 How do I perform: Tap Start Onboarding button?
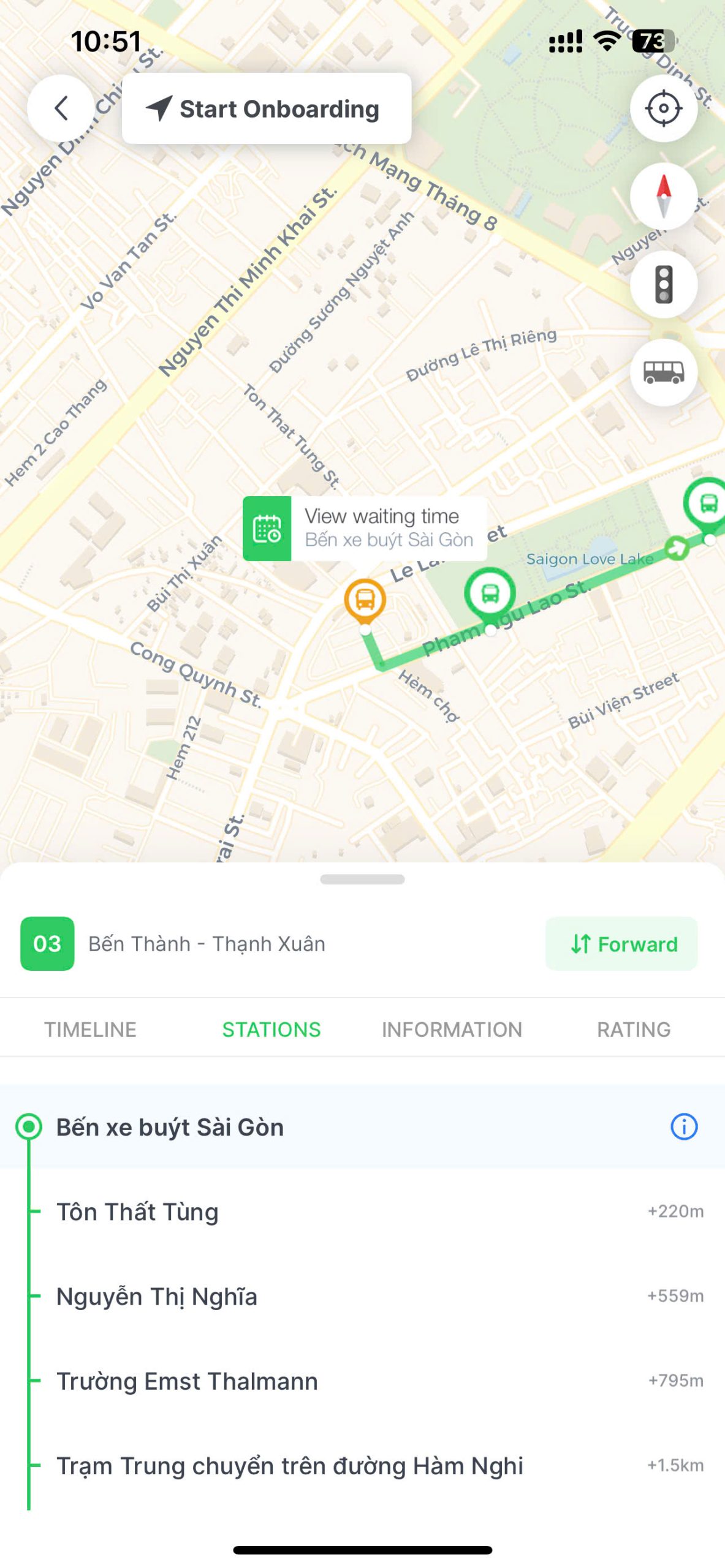pyautogui.click(x=266, y=108)
